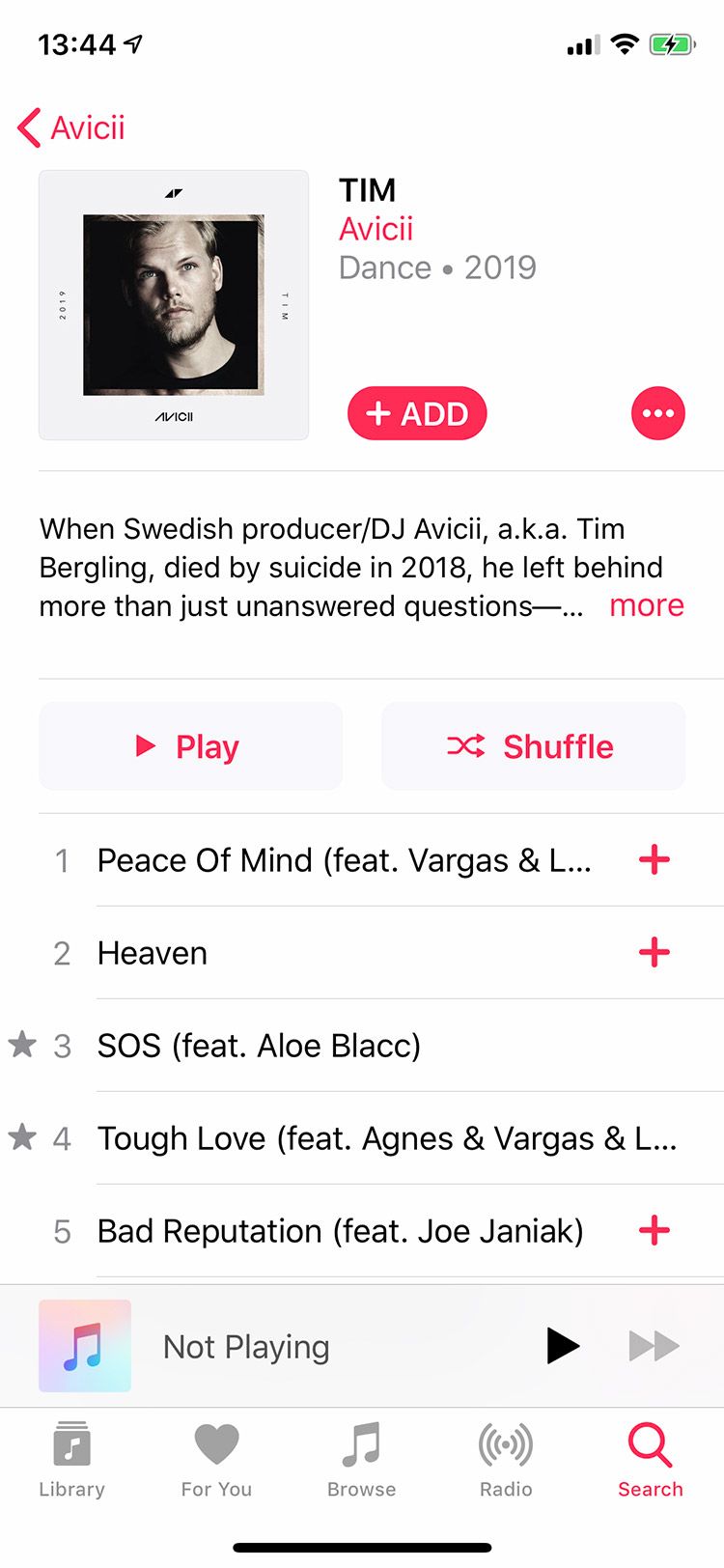Viewport: 724px width, 1568px height.
Task: Play SOS (feat. Aloe Blacc)
Action: (259, 1046)
